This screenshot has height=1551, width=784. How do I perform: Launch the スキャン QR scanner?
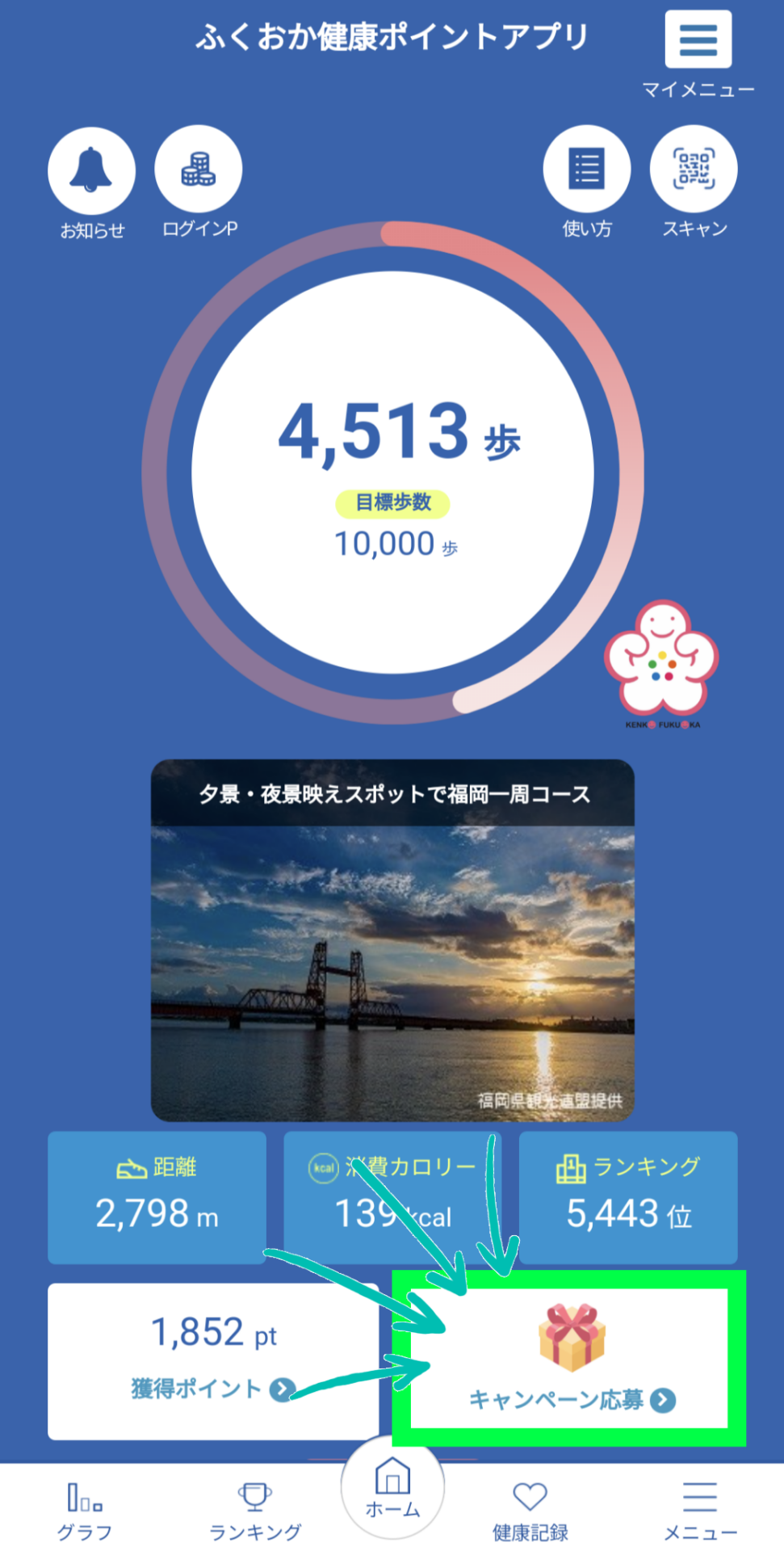tap(694, 169)
